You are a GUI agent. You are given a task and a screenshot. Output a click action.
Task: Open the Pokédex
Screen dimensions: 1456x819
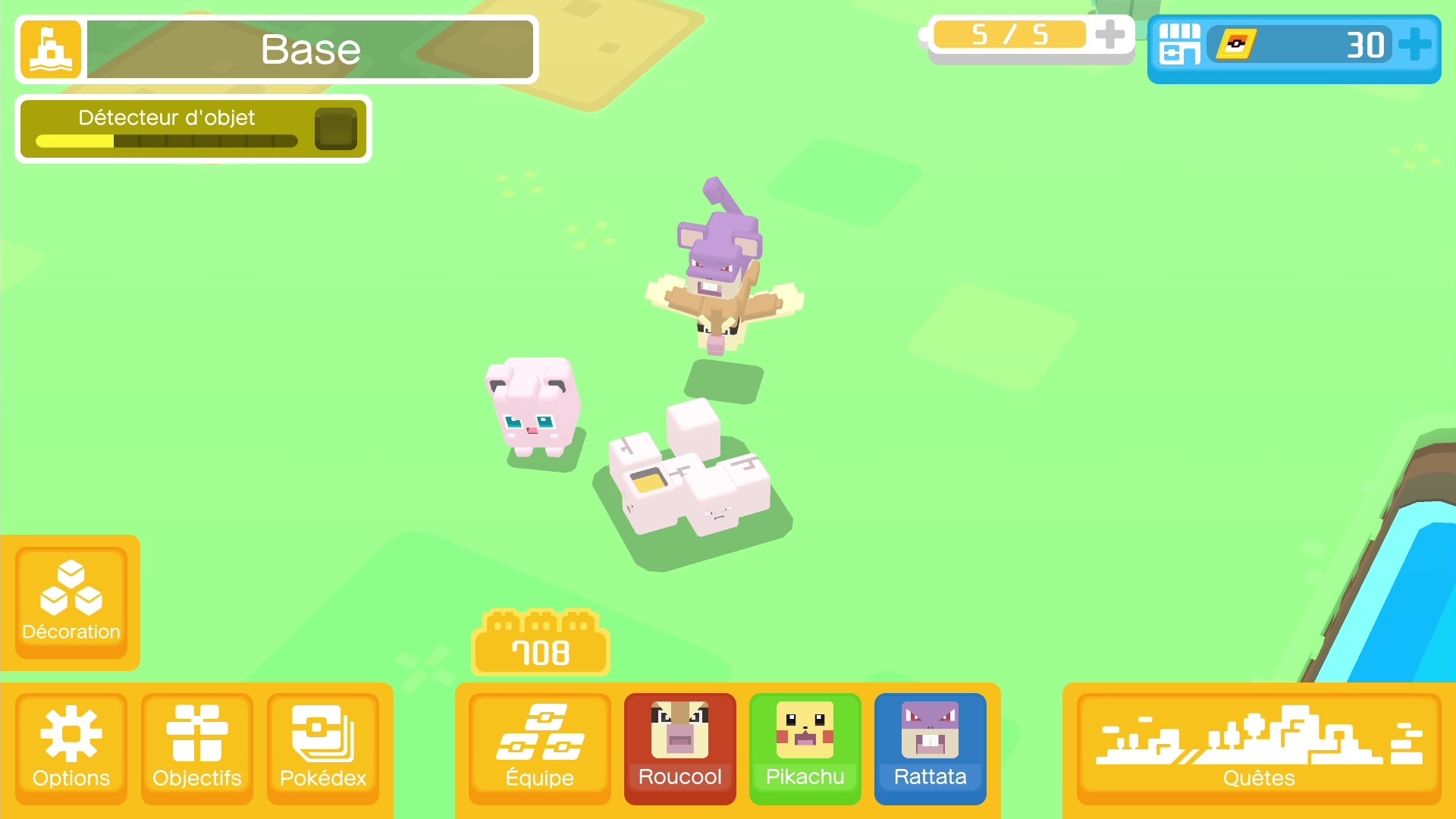pos(323,747)
